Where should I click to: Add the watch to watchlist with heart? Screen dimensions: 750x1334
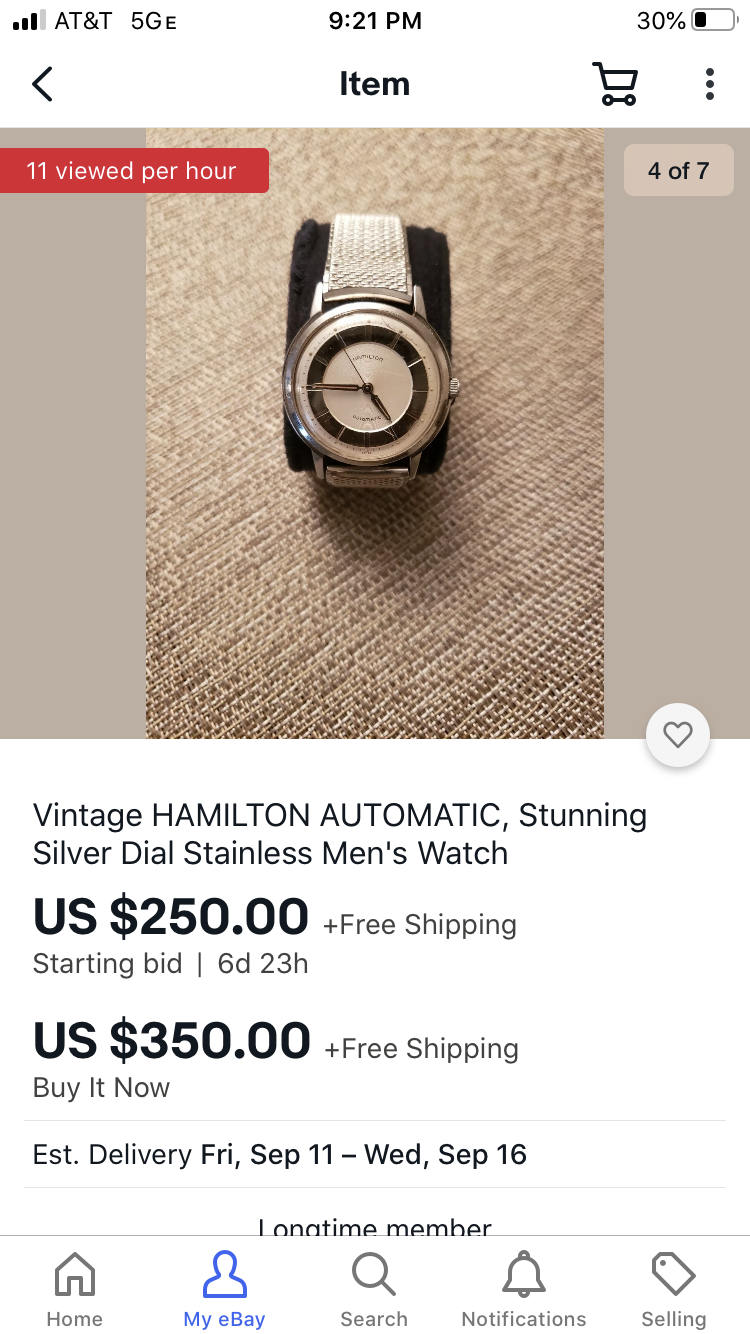pyautogui.click(x=678, y=736)
